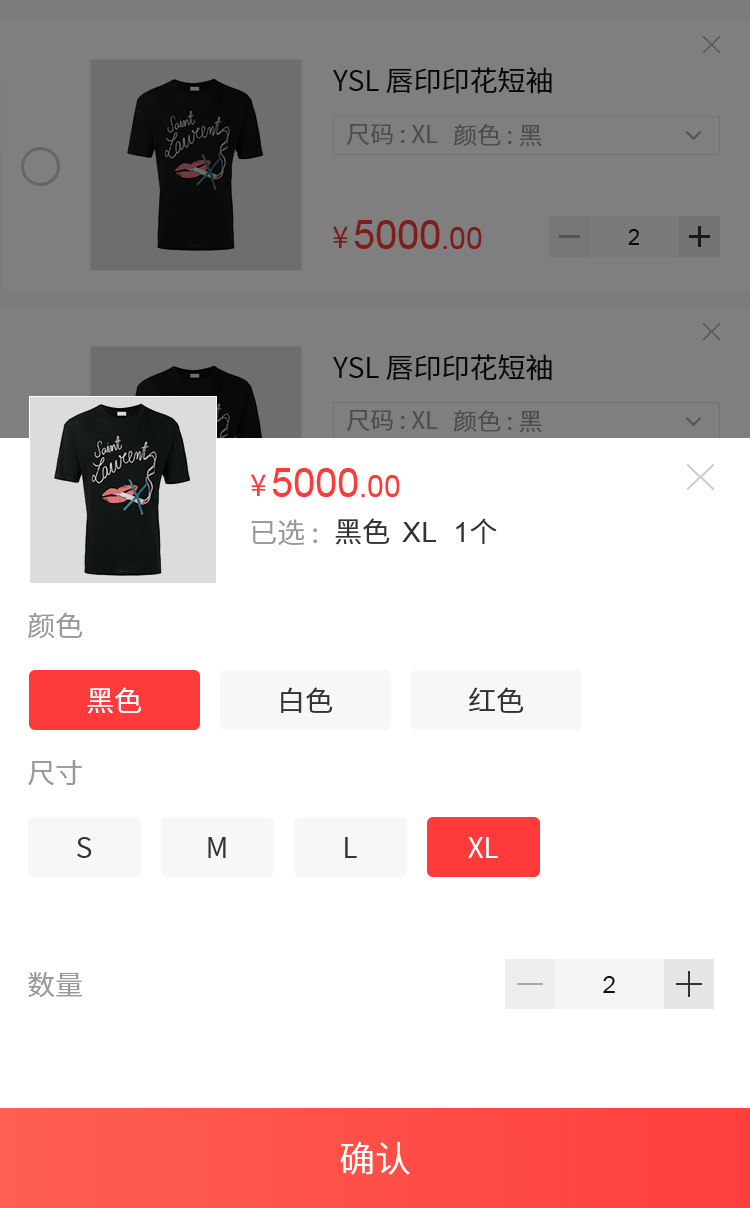Pick size L

click(x=350, y=847)
